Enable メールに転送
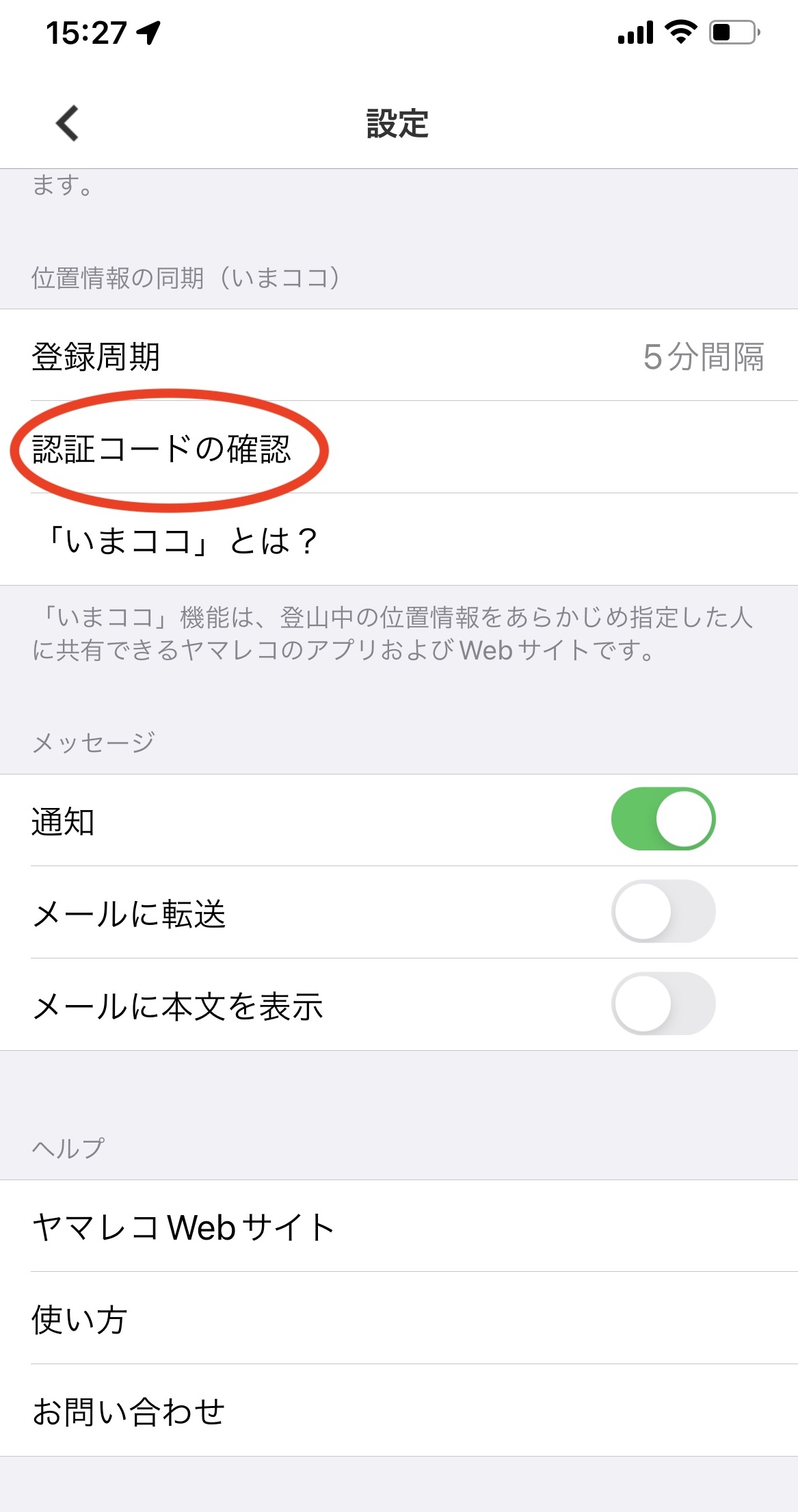798x1512 pixels. [663, 911]
